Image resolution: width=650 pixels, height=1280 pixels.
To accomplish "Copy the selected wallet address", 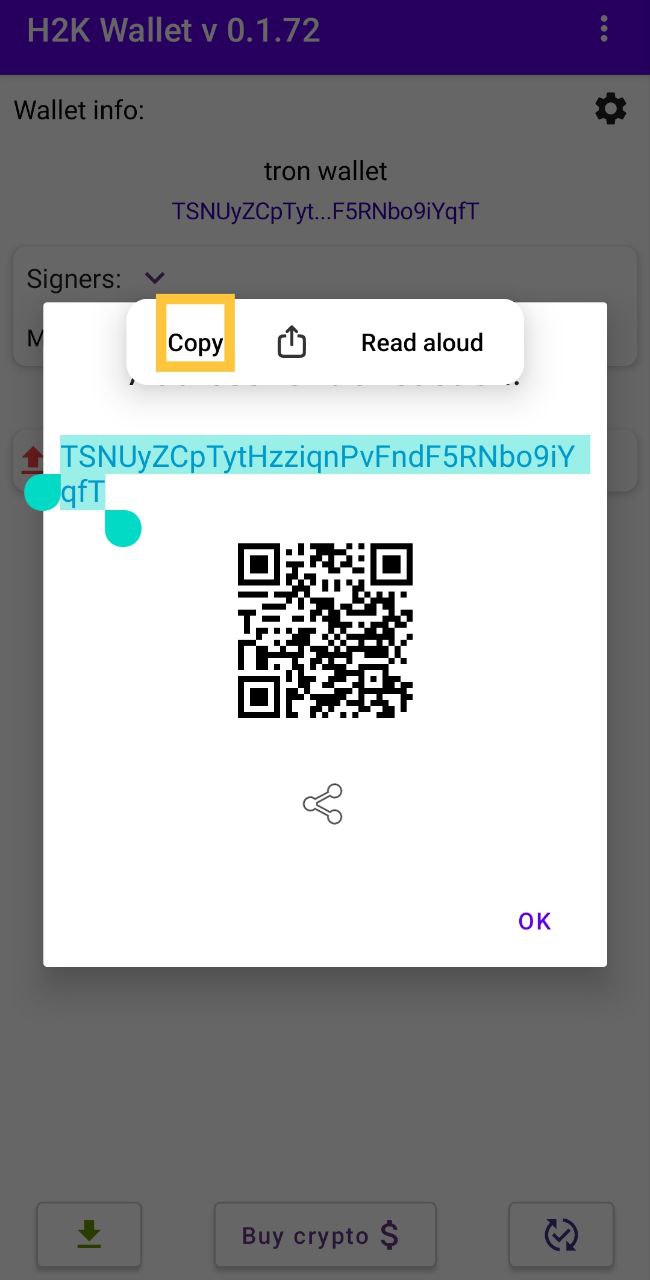I will pyautogui.click(x=195, y=343).
